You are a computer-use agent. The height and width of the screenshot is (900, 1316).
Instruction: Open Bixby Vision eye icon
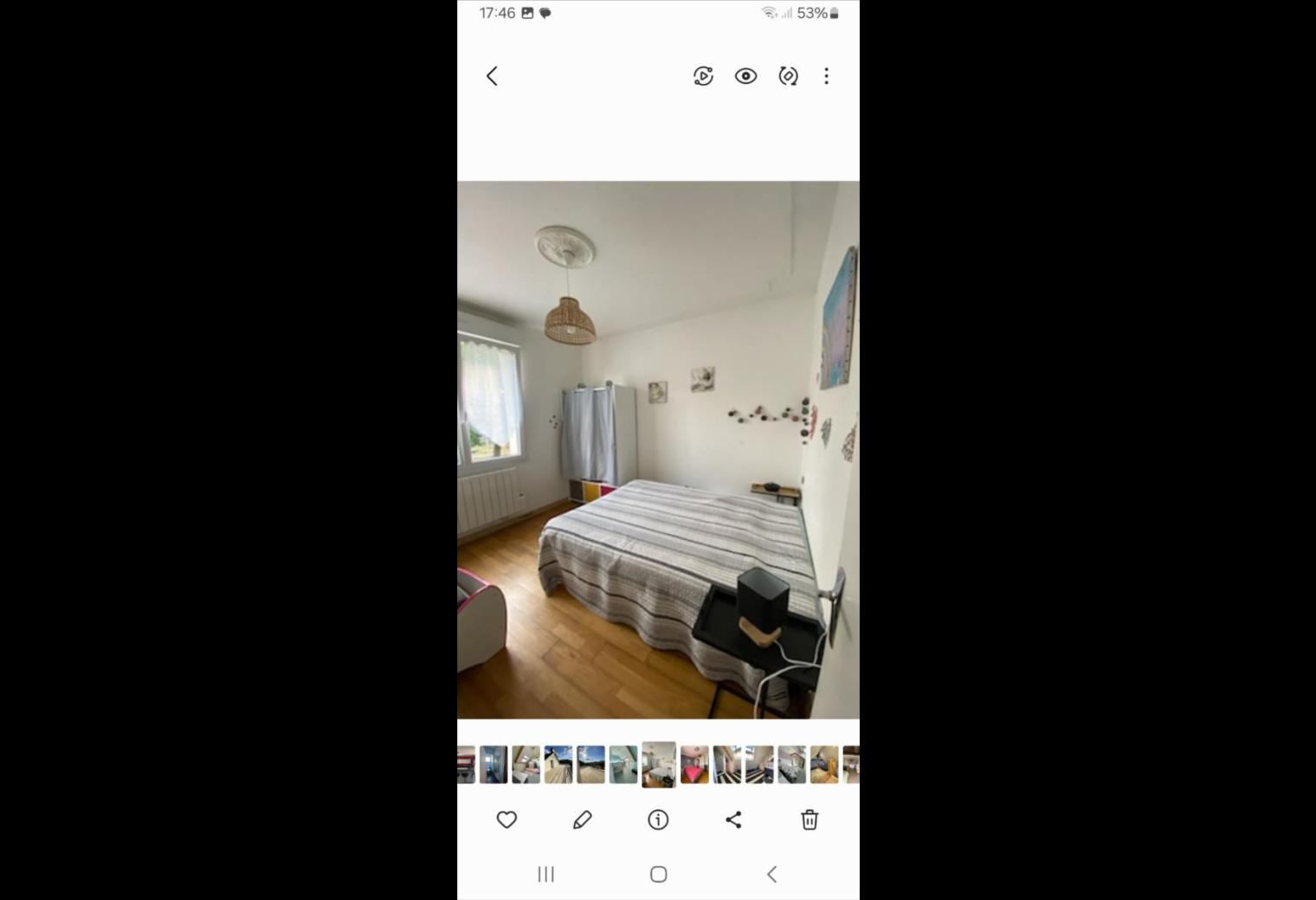pos(745,76)
